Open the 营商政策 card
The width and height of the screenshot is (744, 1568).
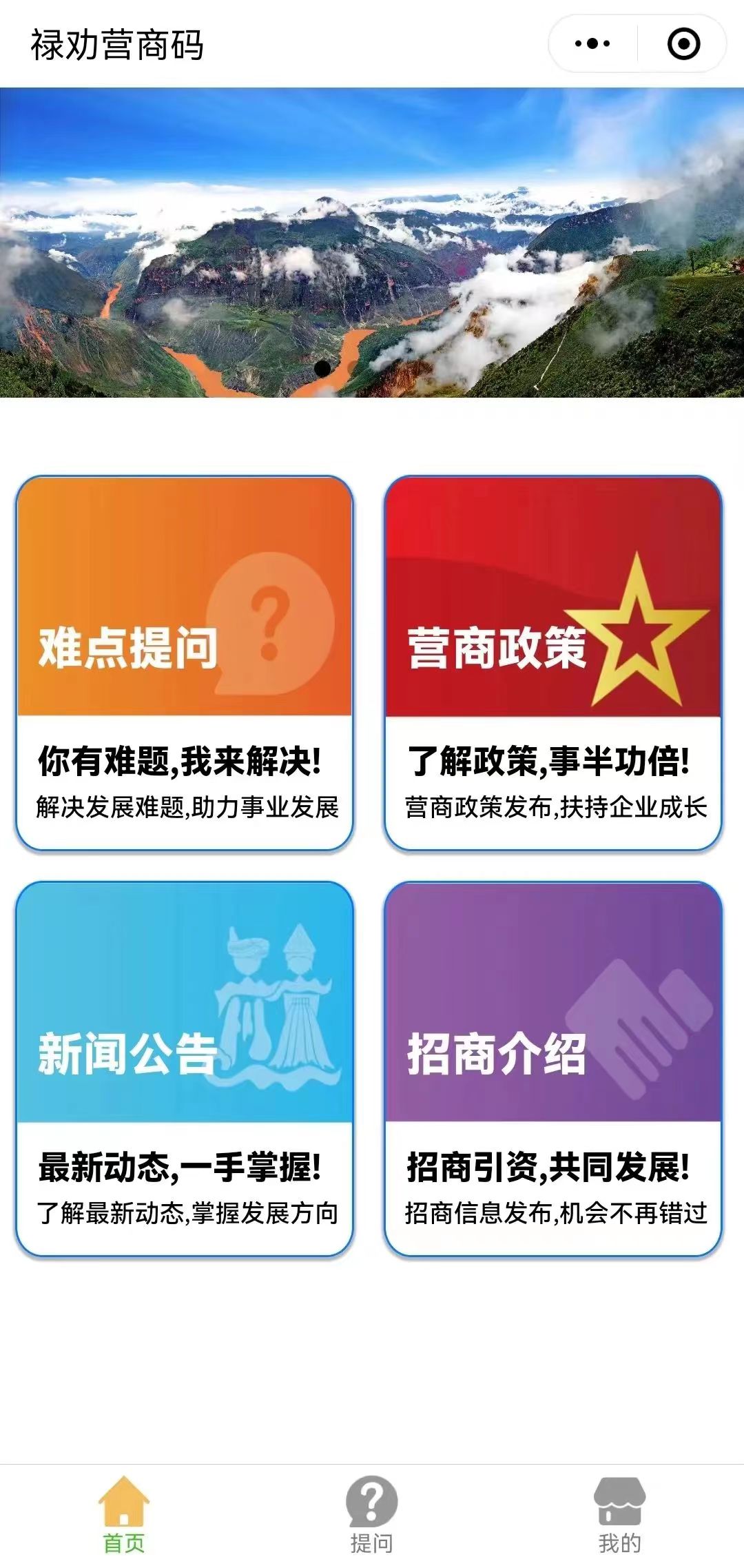[553, 663]
